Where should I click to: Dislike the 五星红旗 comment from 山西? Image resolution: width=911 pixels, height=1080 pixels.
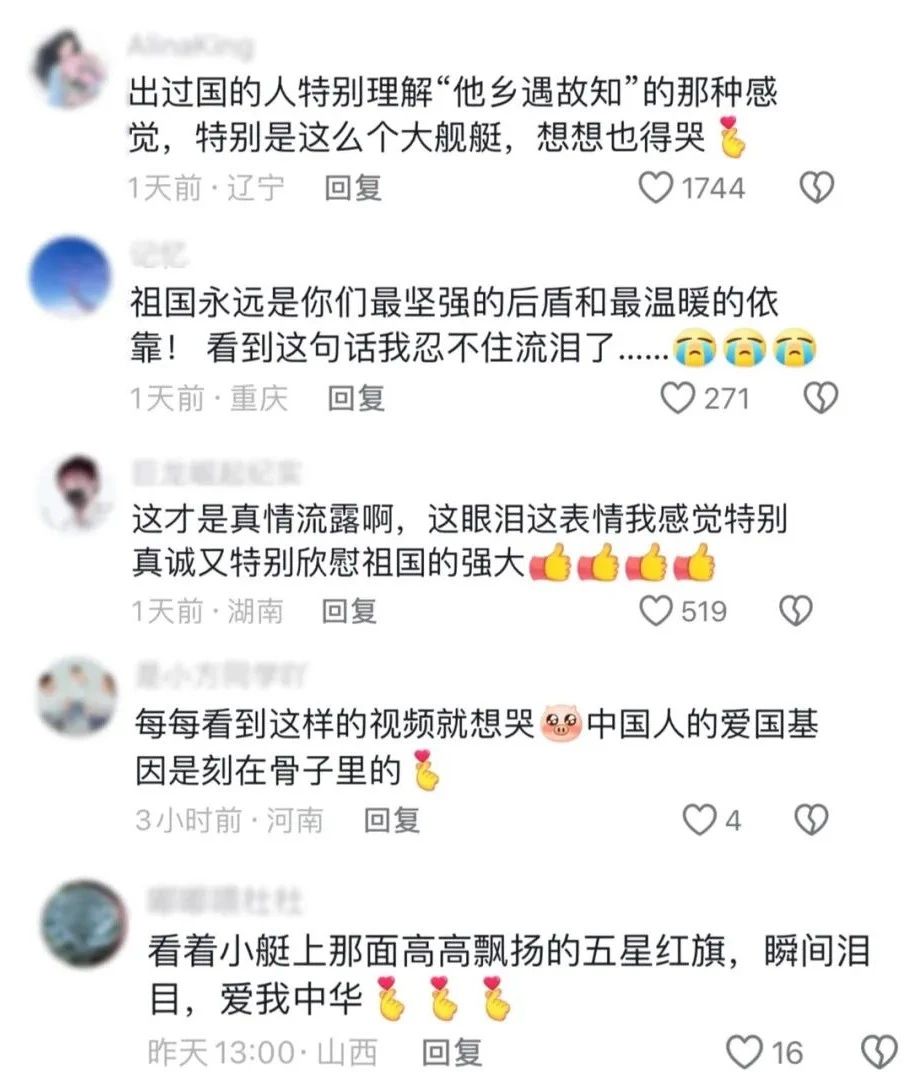click(x=879, y=1051)
